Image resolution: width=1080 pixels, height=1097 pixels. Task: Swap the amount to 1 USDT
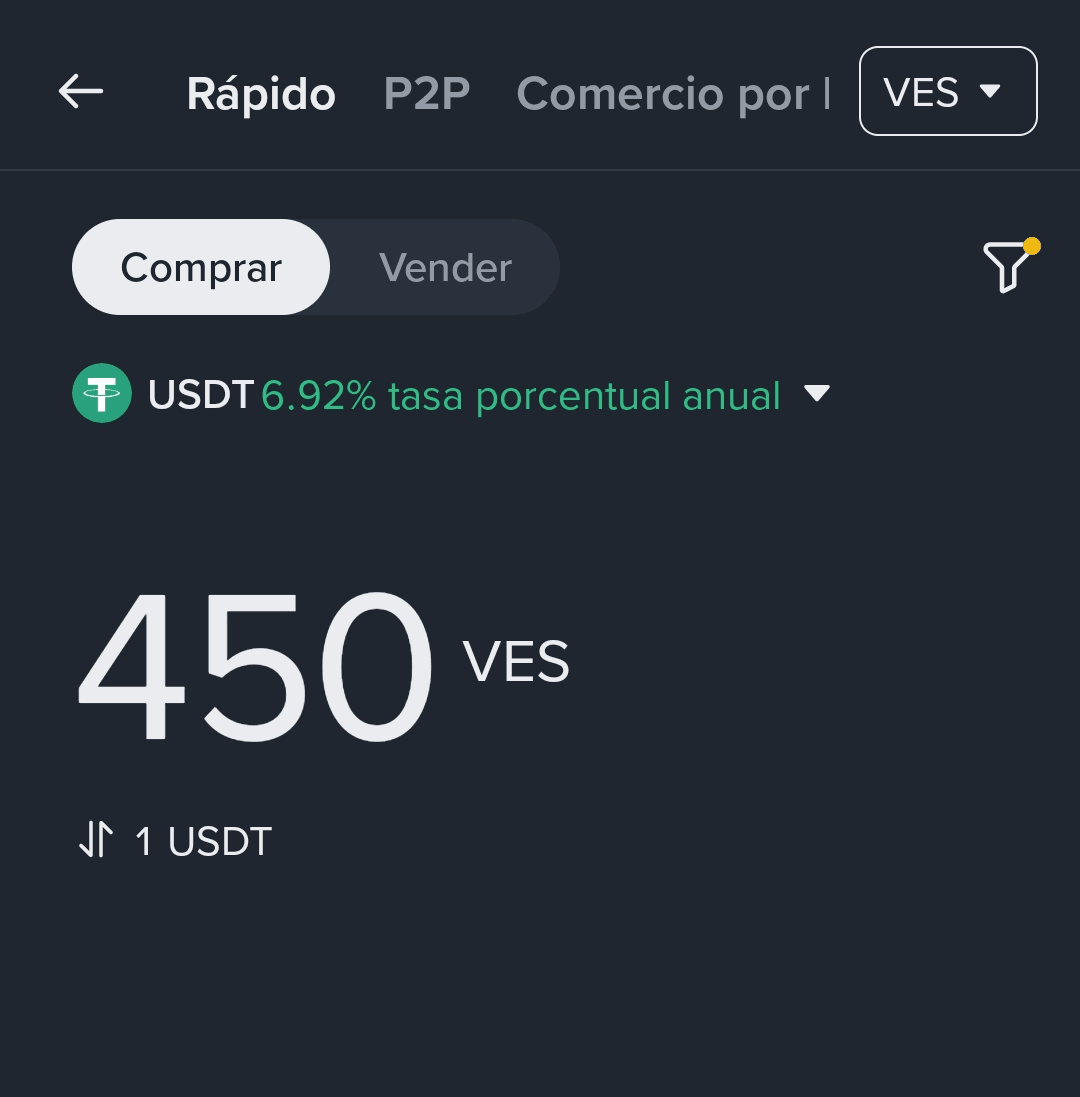[x=97, y=841]
